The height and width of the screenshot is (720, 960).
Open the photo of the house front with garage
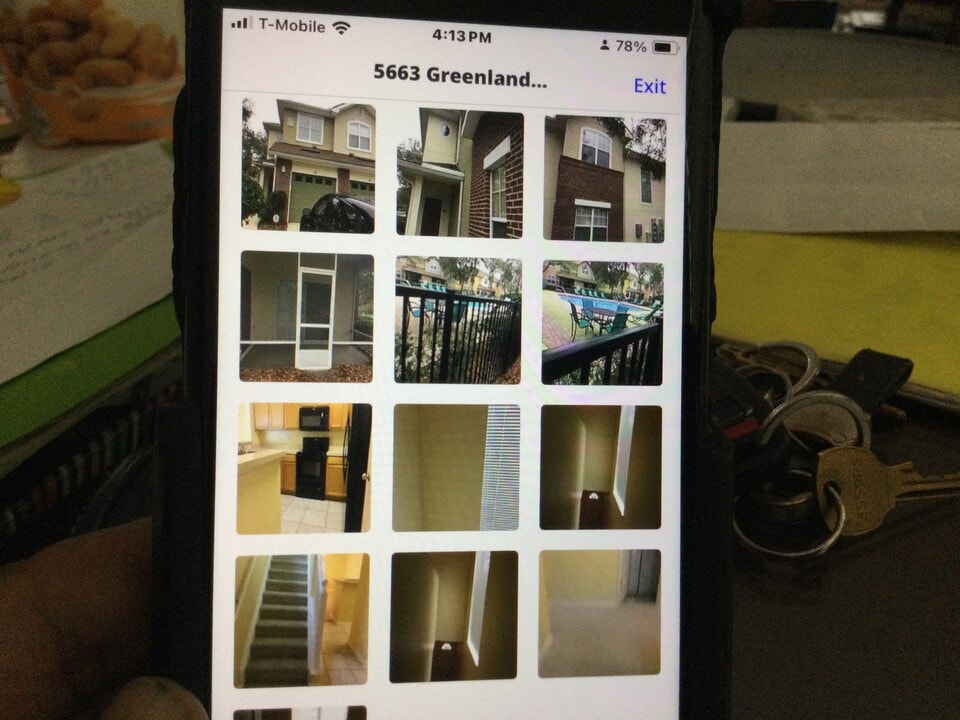[308, 166]
